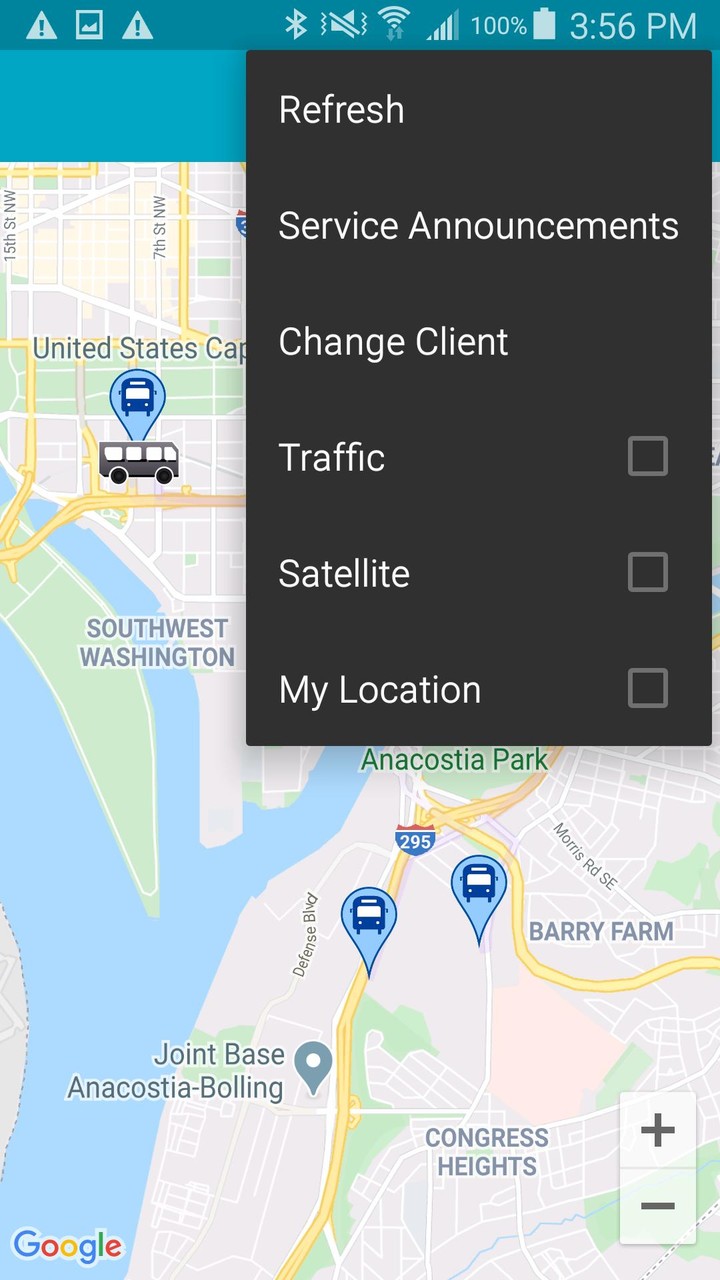Select Refresh from the menu
The image size is (720, 1280).
(342, 110)
